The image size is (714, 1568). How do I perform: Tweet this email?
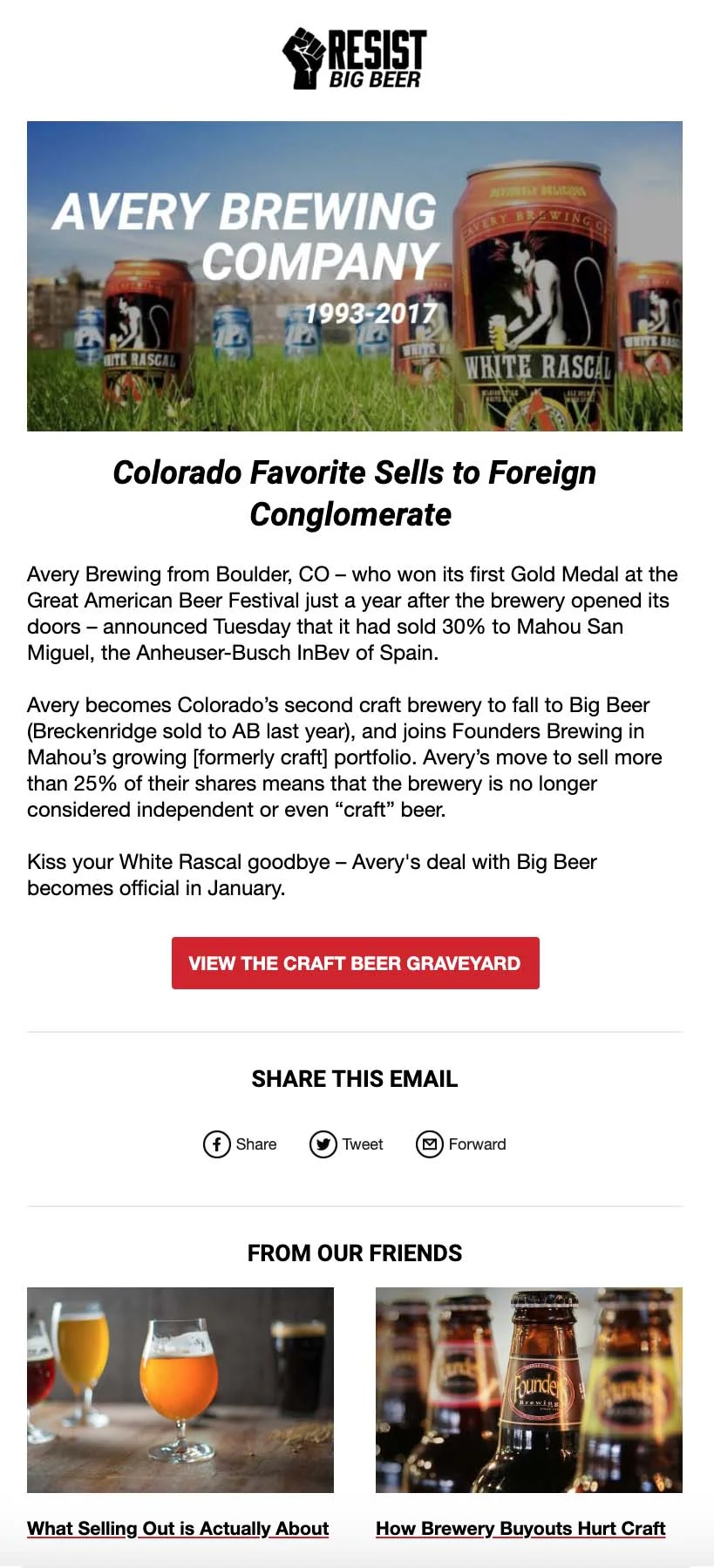pyautogui.click(x=346, y=1144)
